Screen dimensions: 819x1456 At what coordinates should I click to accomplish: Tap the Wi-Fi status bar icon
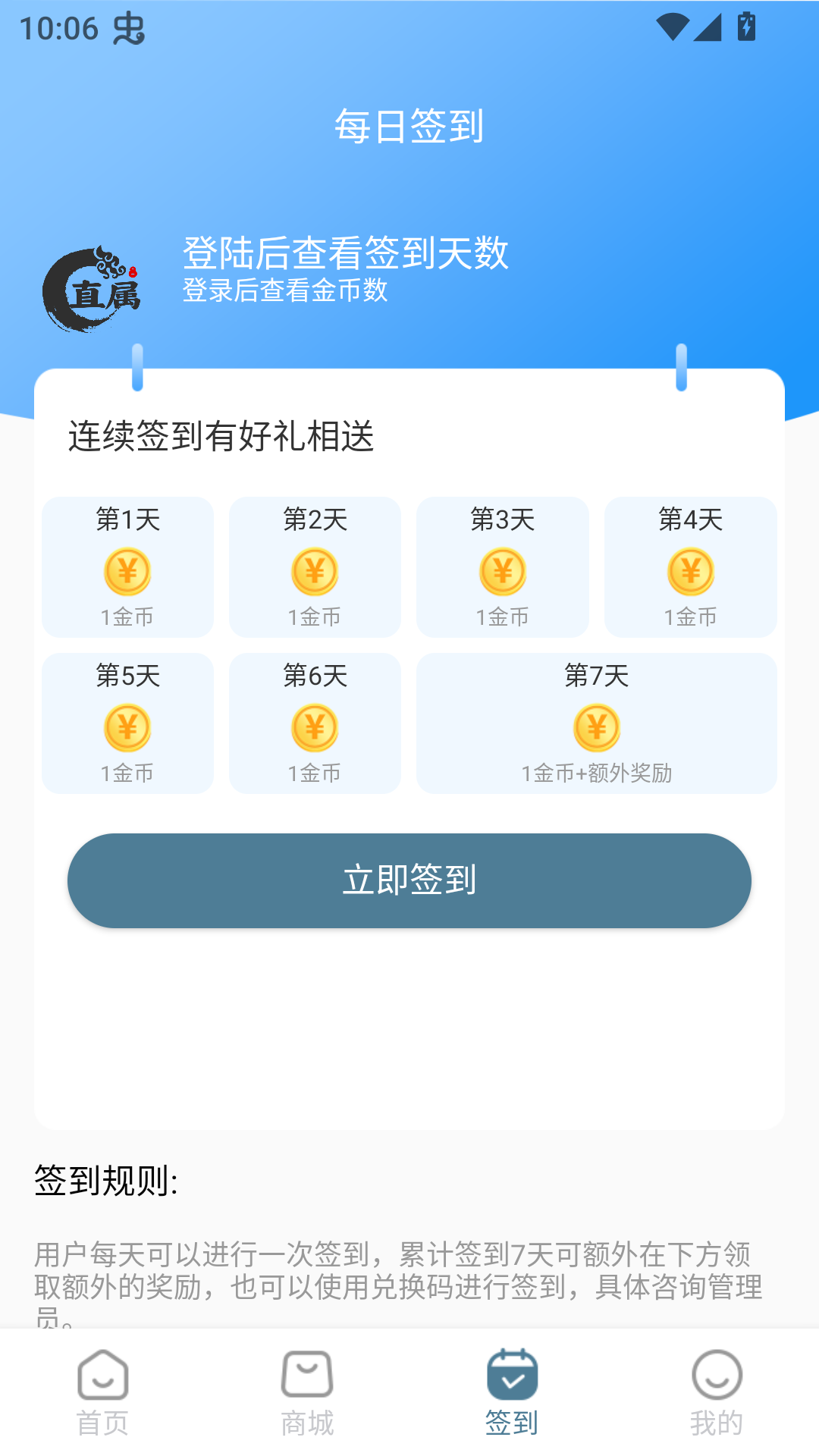(x=672, y=25)
